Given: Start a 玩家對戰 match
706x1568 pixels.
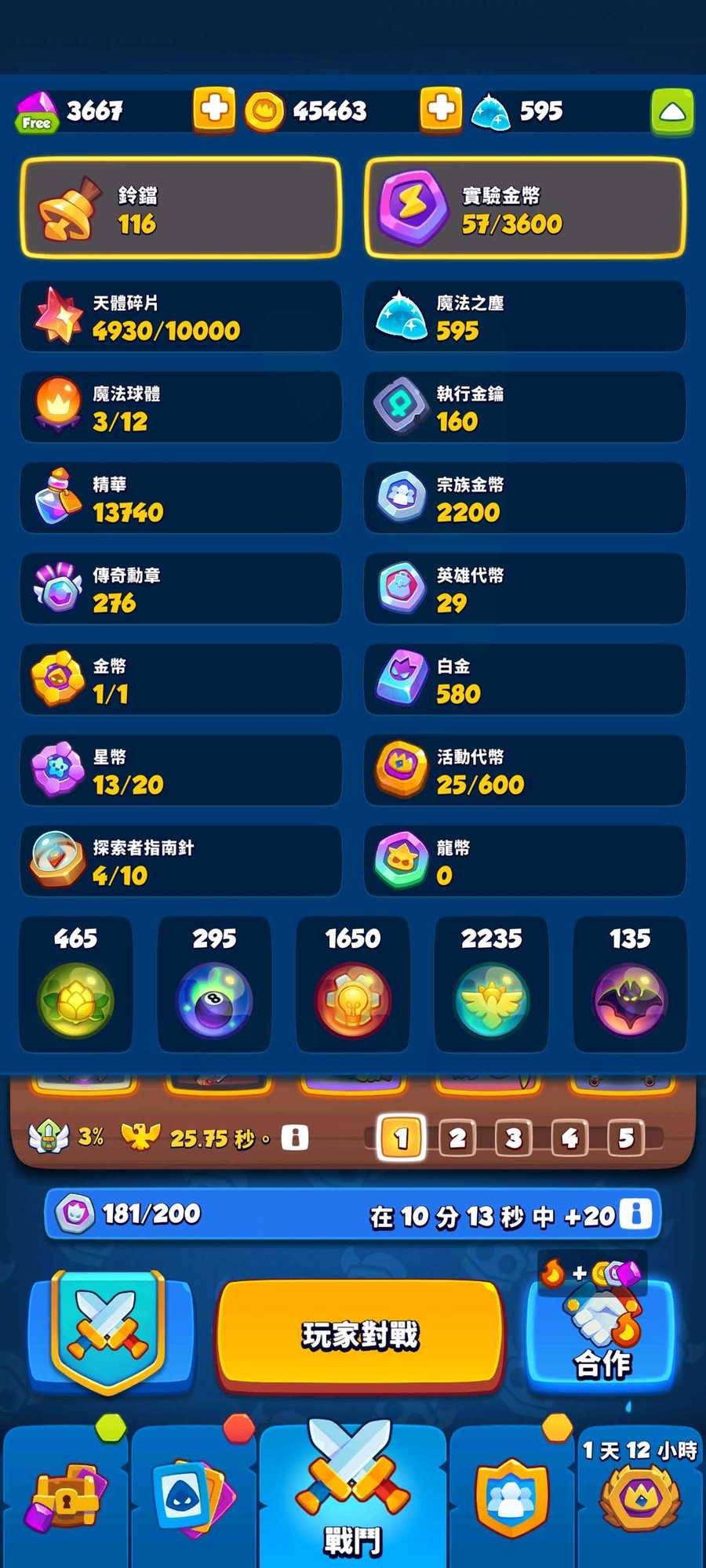Looking at the screenshot, I should point(360,1335).
